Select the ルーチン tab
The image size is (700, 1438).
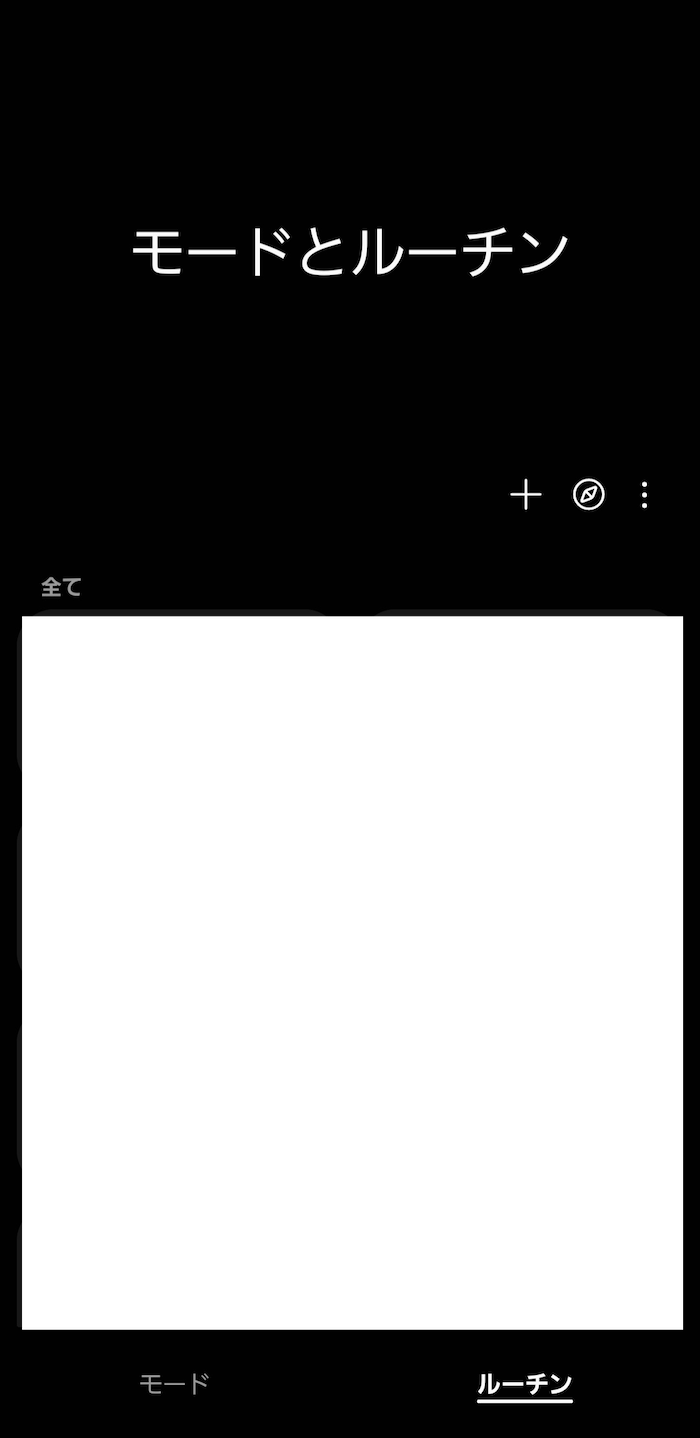(525, 1384)
